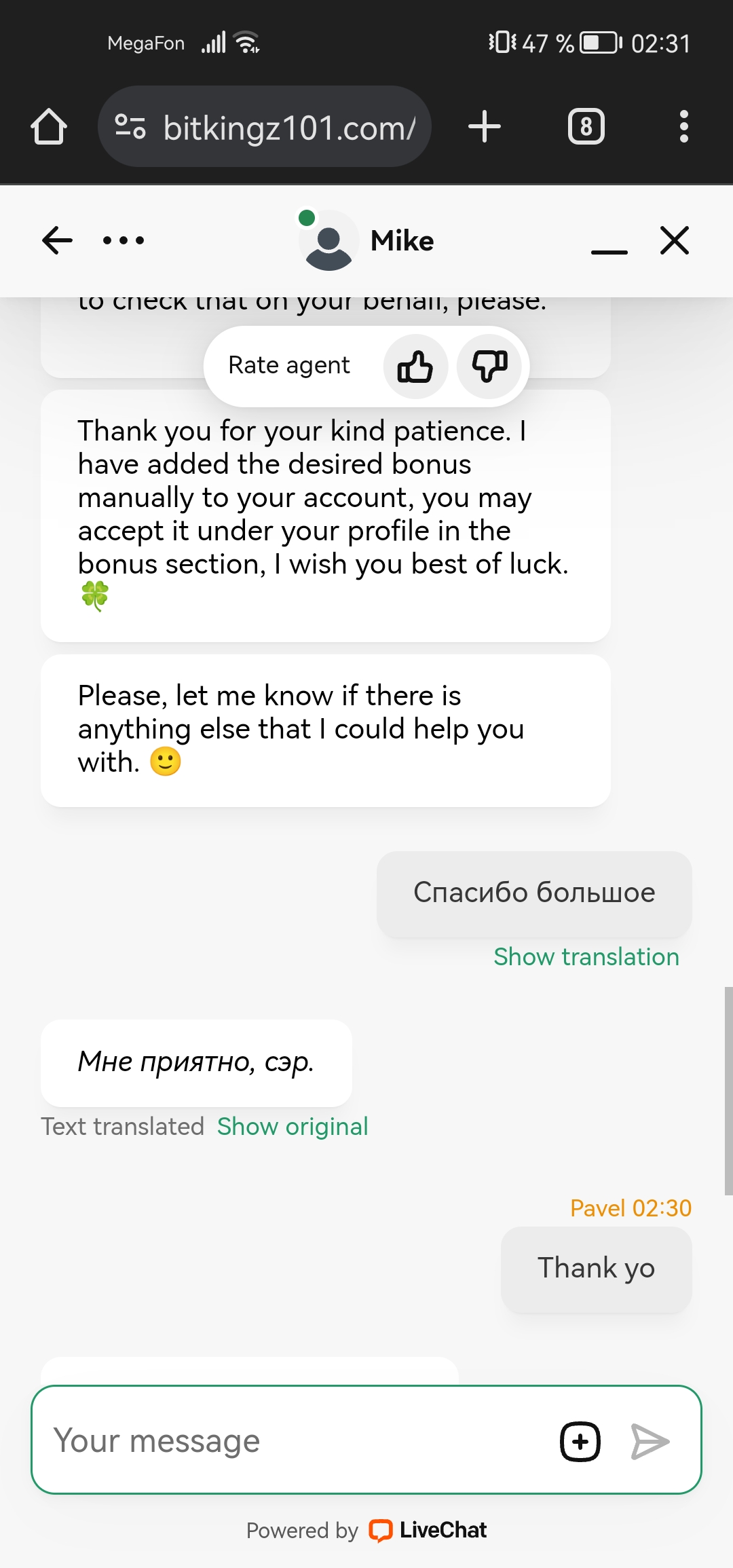Screen dimensions: 733x1568
Task: Open the browser home page
Action: tap(49, 127)
